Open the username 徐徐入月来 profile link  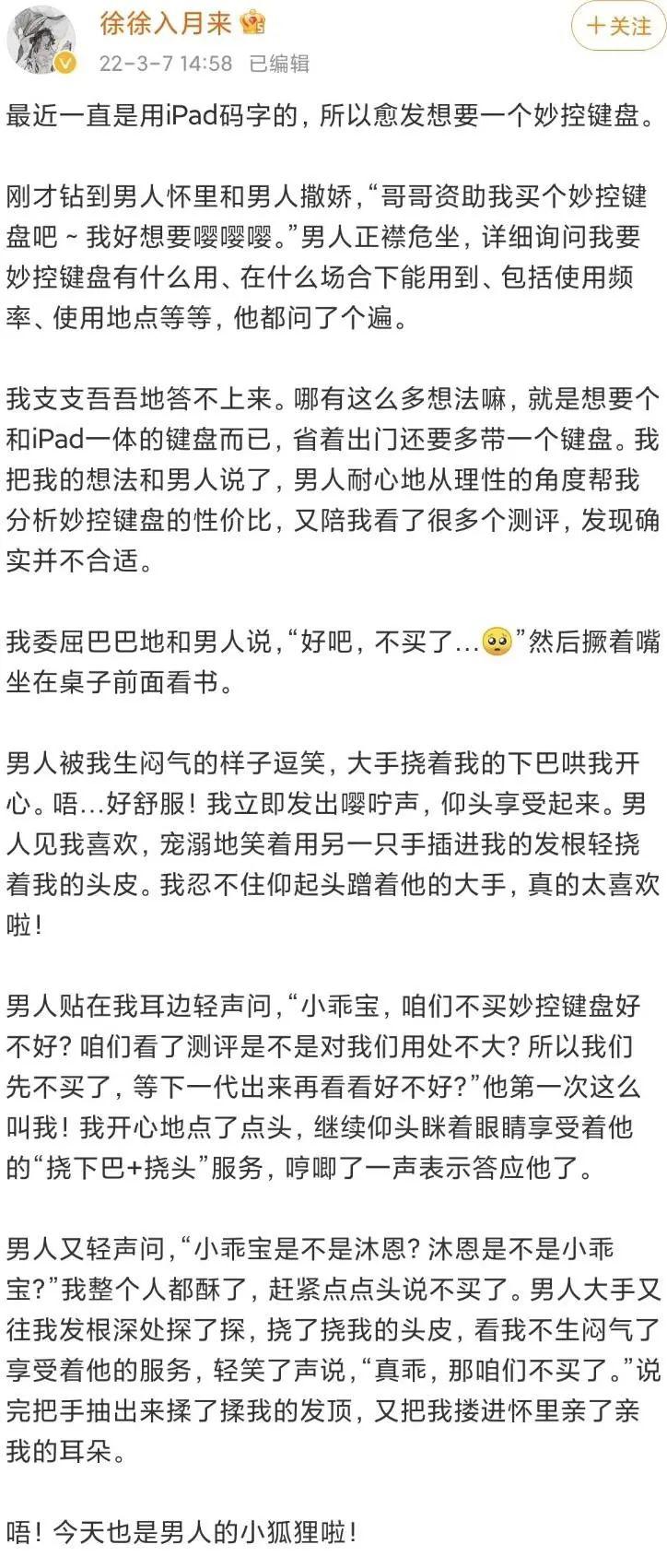(x=166, y=22)
